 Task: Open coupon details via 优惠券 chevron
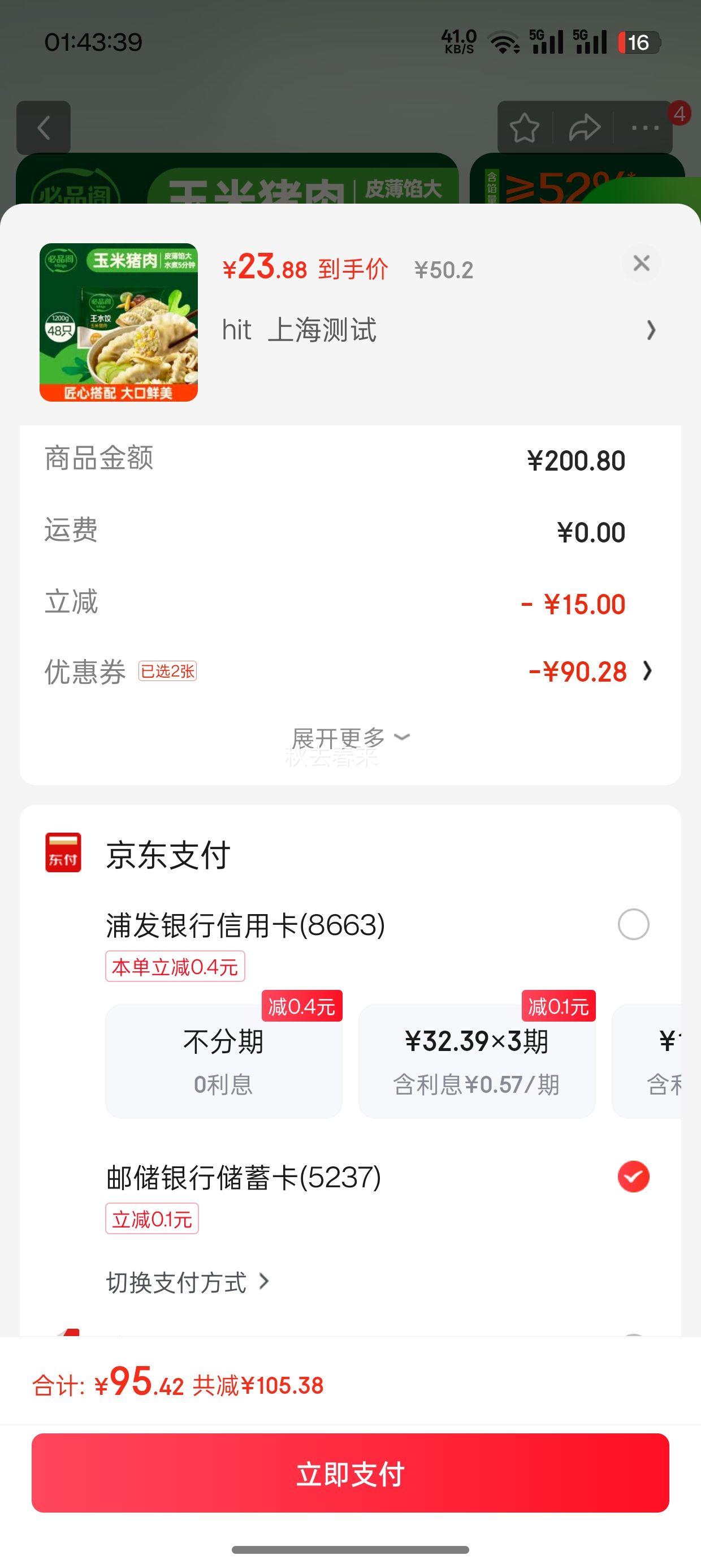coord(647,671)
